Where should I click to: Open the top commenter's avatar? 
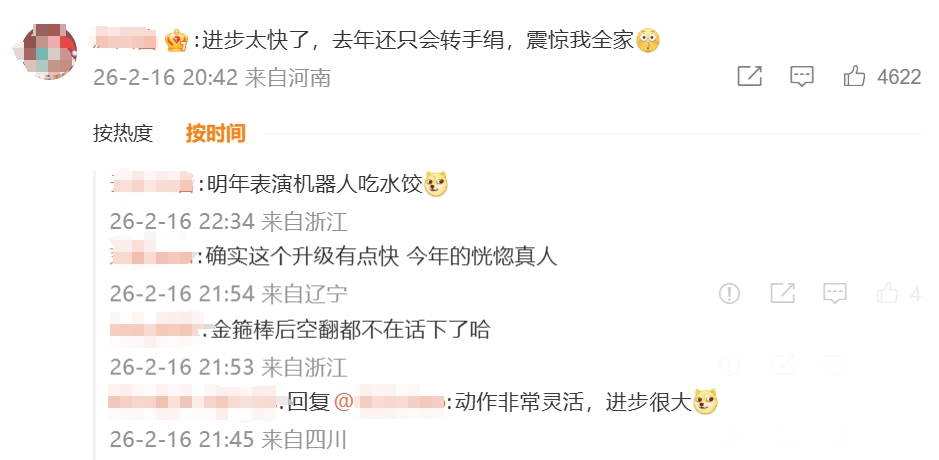[x=50, y=52]
